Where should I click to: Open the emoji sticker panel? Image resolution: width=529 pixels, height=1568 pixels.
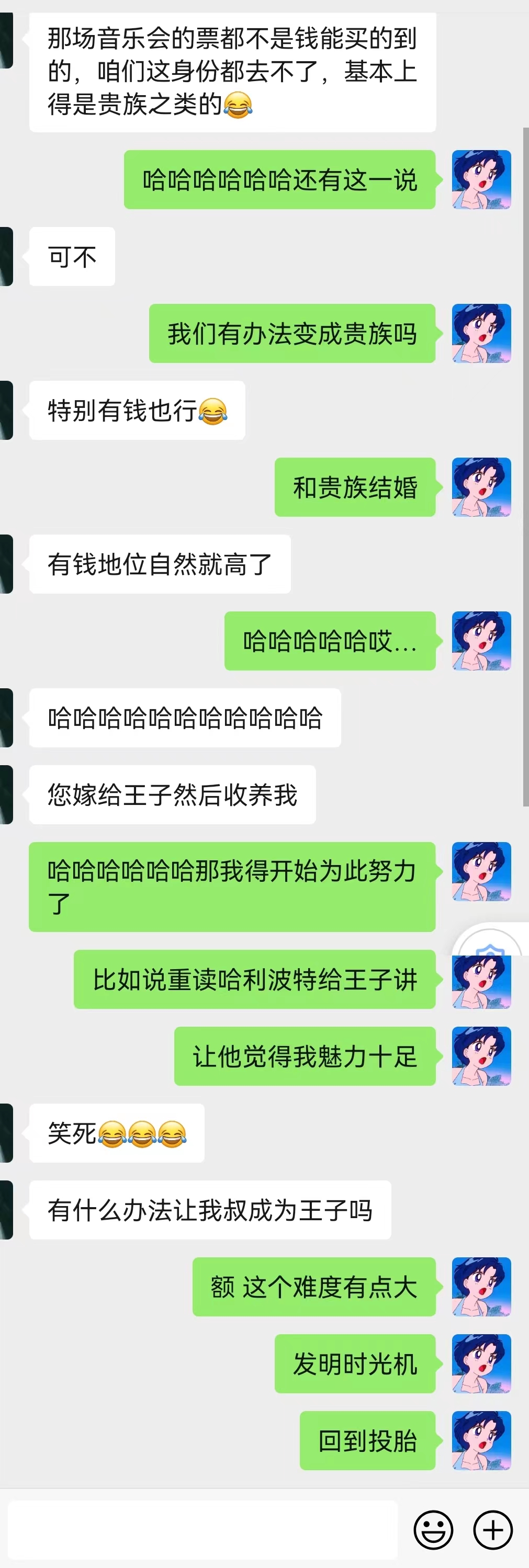(433, 1530)
